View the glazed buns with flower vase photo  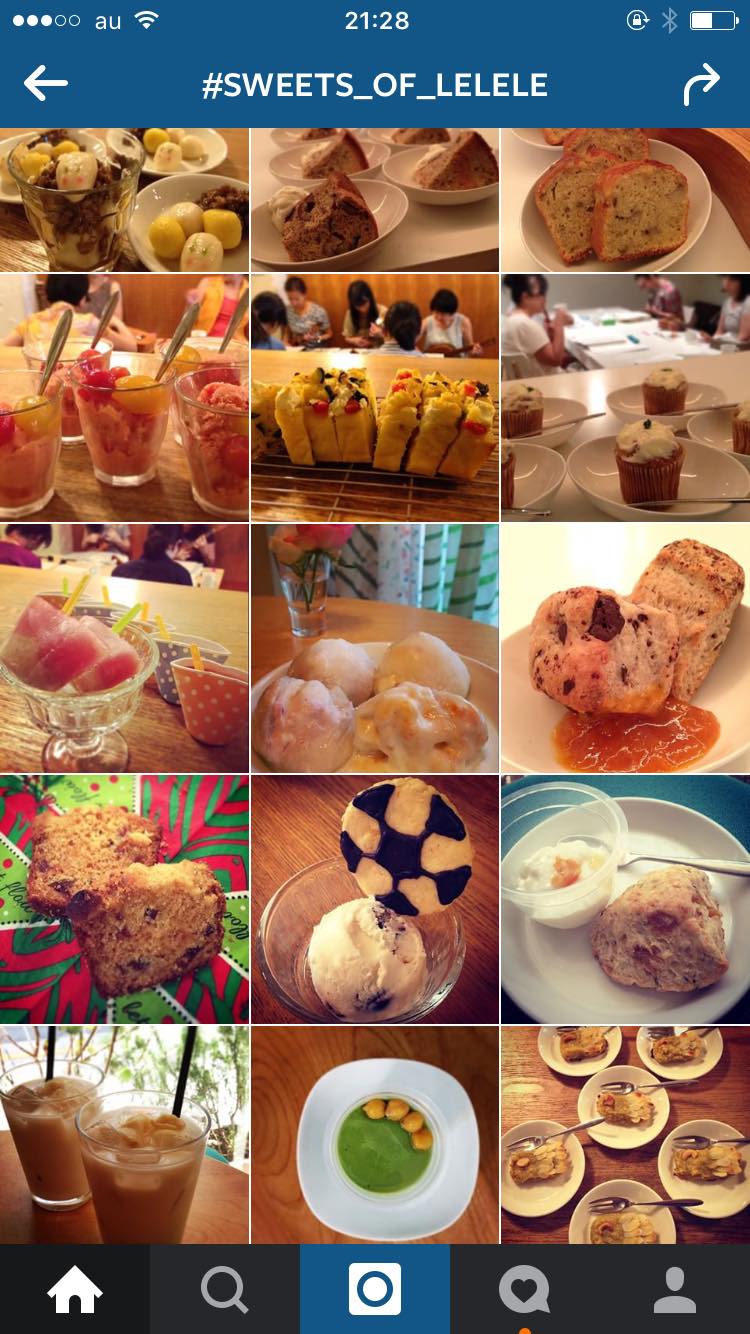375,648
